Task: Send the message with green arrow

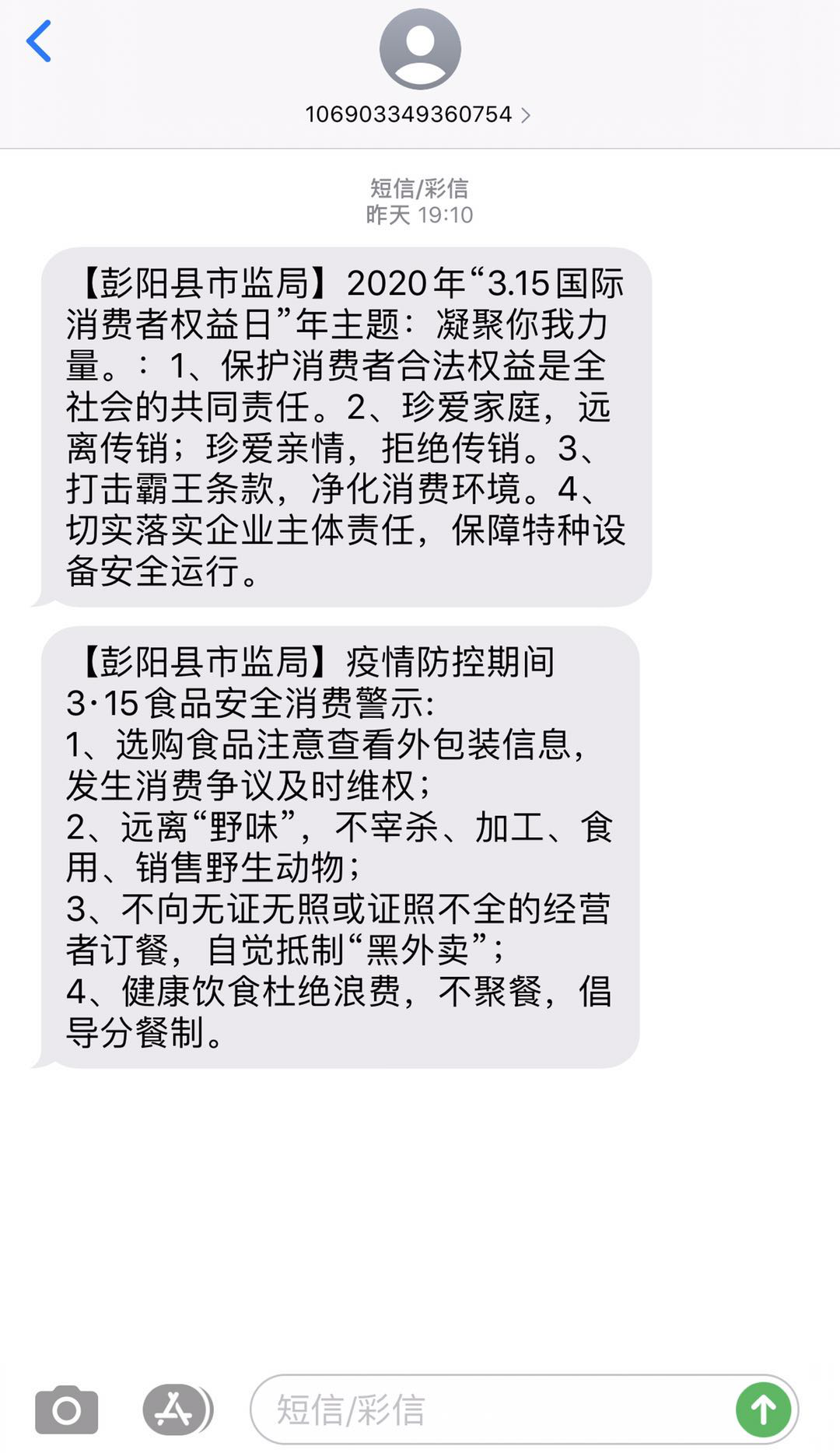Action: point(762,1409)
